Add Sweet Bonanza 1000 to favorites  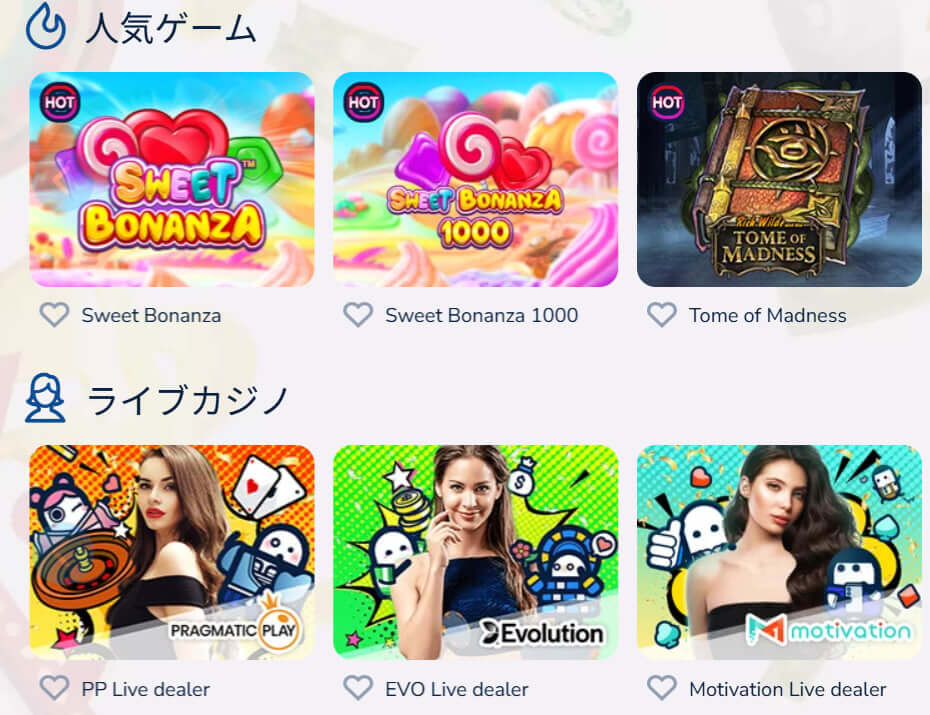click(x=358, y=315)
